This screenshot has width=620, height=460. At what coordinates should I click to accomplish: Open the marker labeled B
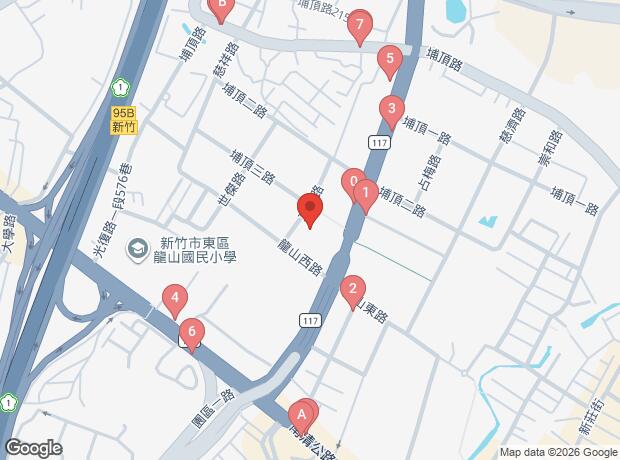[x=221, y=9]
